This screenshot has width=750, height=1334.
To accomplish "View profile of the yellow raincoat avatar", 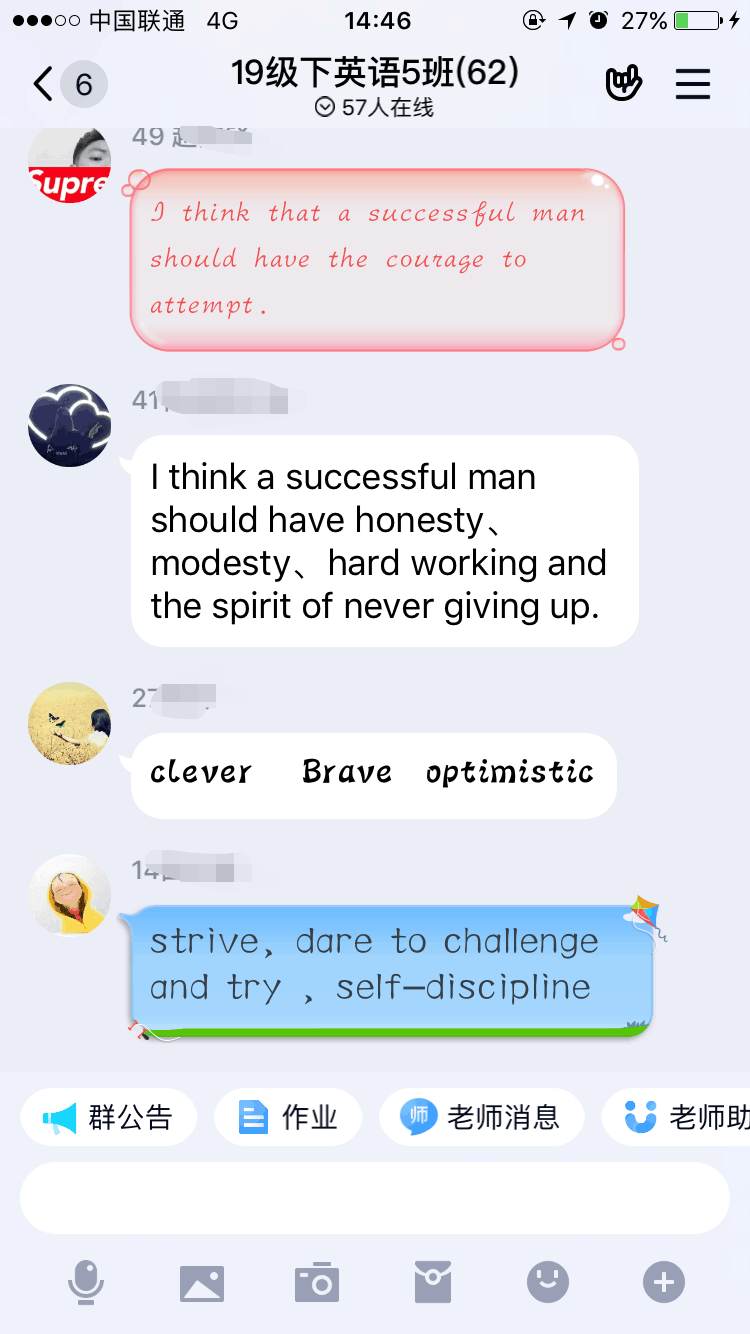I will 69,895.
